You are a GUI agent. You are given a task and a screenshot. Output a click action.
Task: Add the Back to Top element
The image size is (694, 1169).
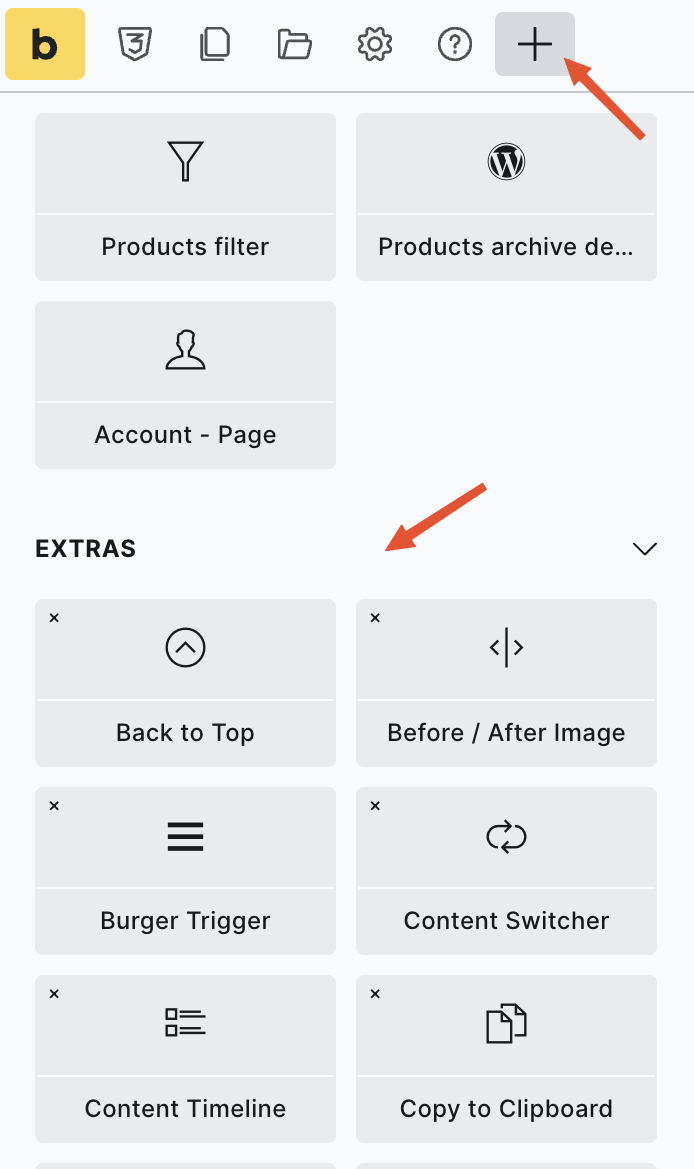coord(185,683)
